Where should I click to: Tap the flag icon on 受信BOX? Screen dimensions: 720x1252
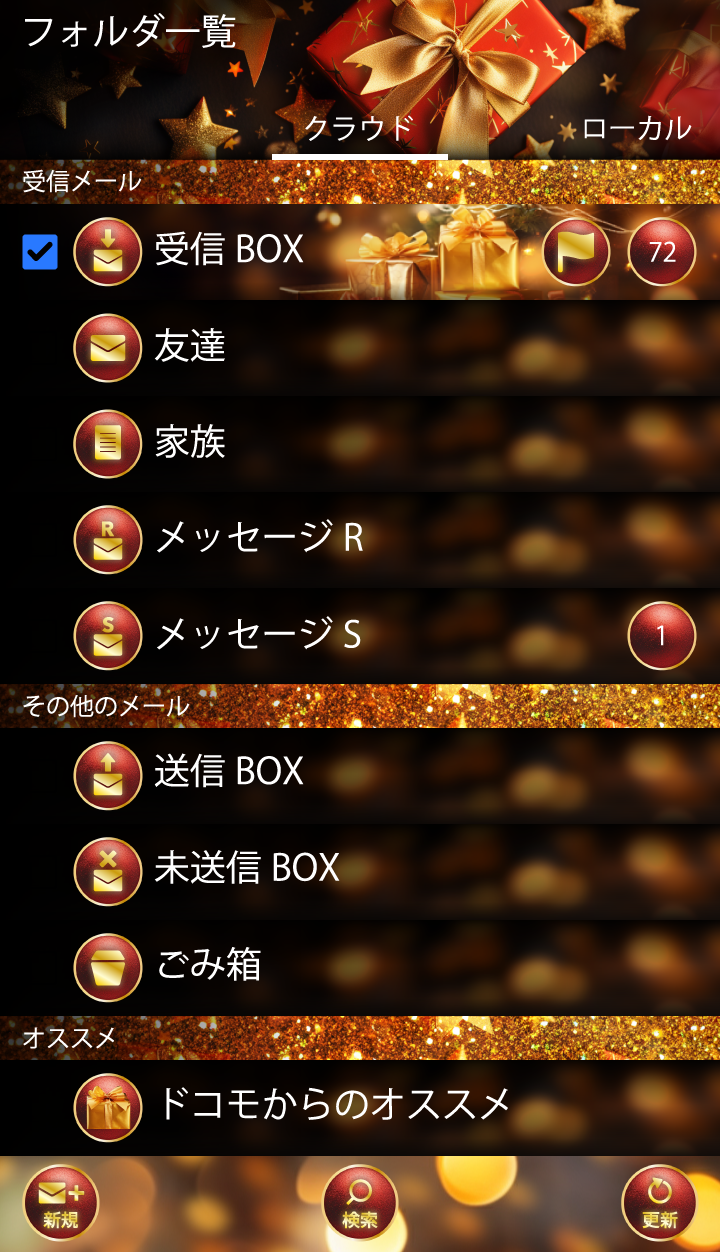tap(577, 252)
